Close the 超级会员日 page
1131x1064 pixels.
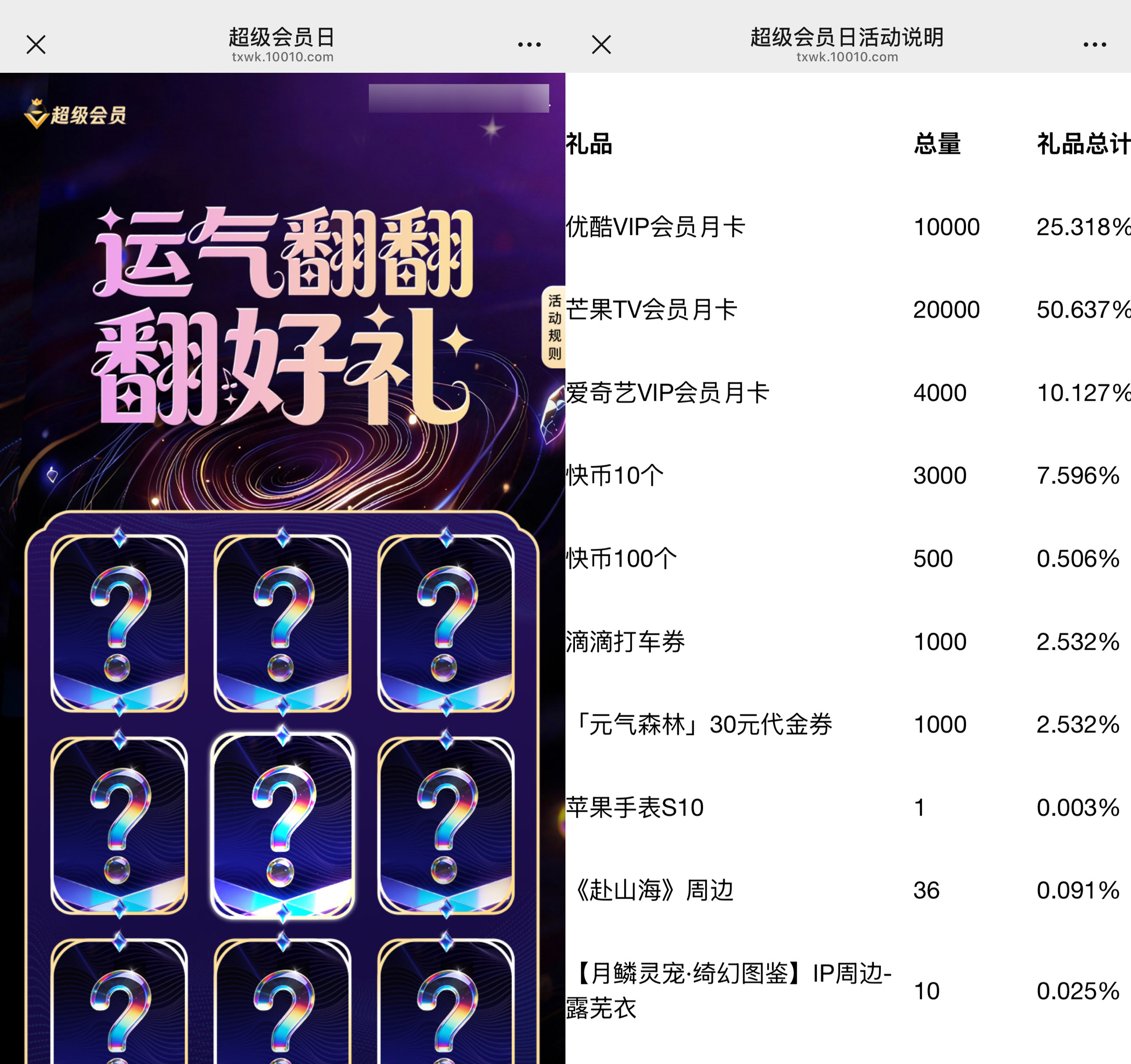(x=36, y=44)
